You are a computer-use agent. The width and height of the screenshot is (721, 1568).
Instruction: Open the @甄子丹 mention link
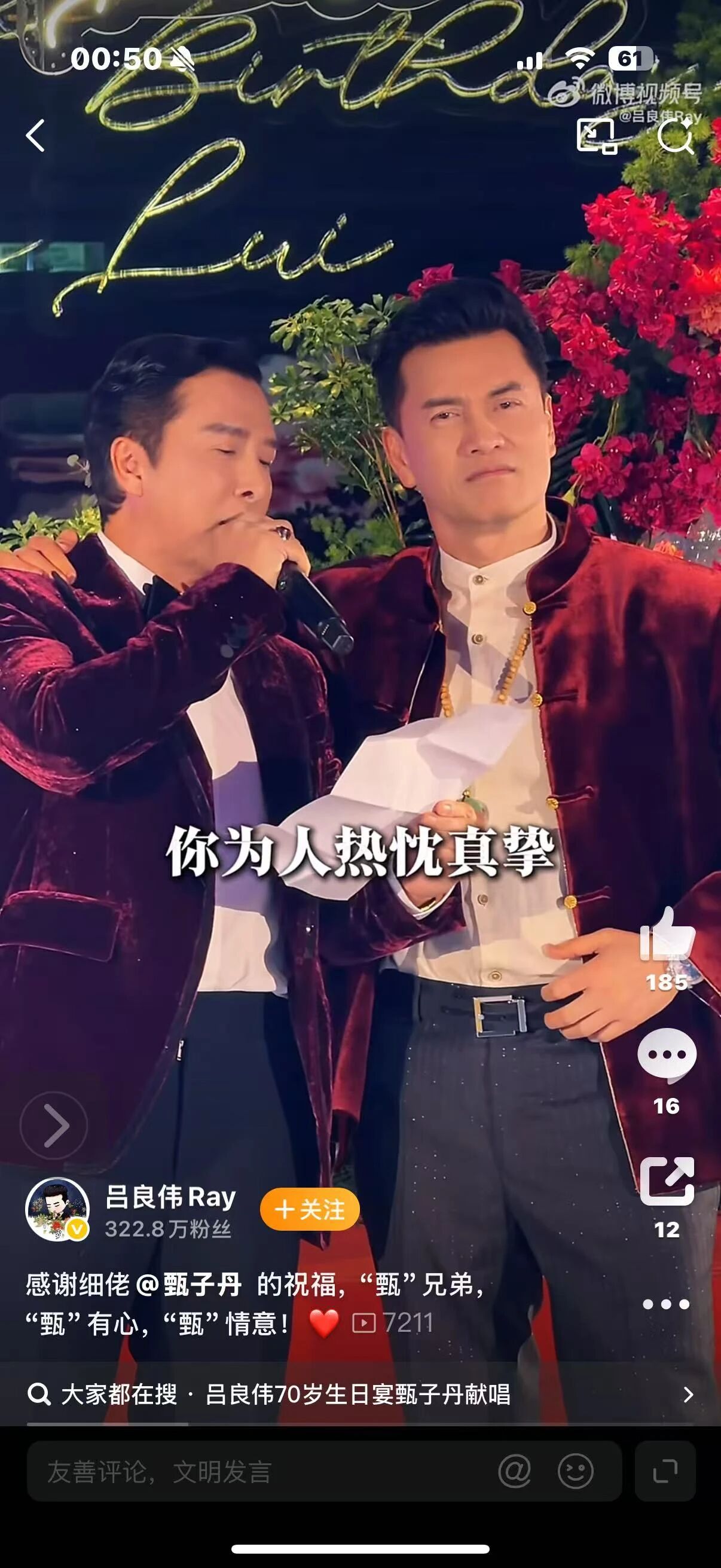(188, 1285)
